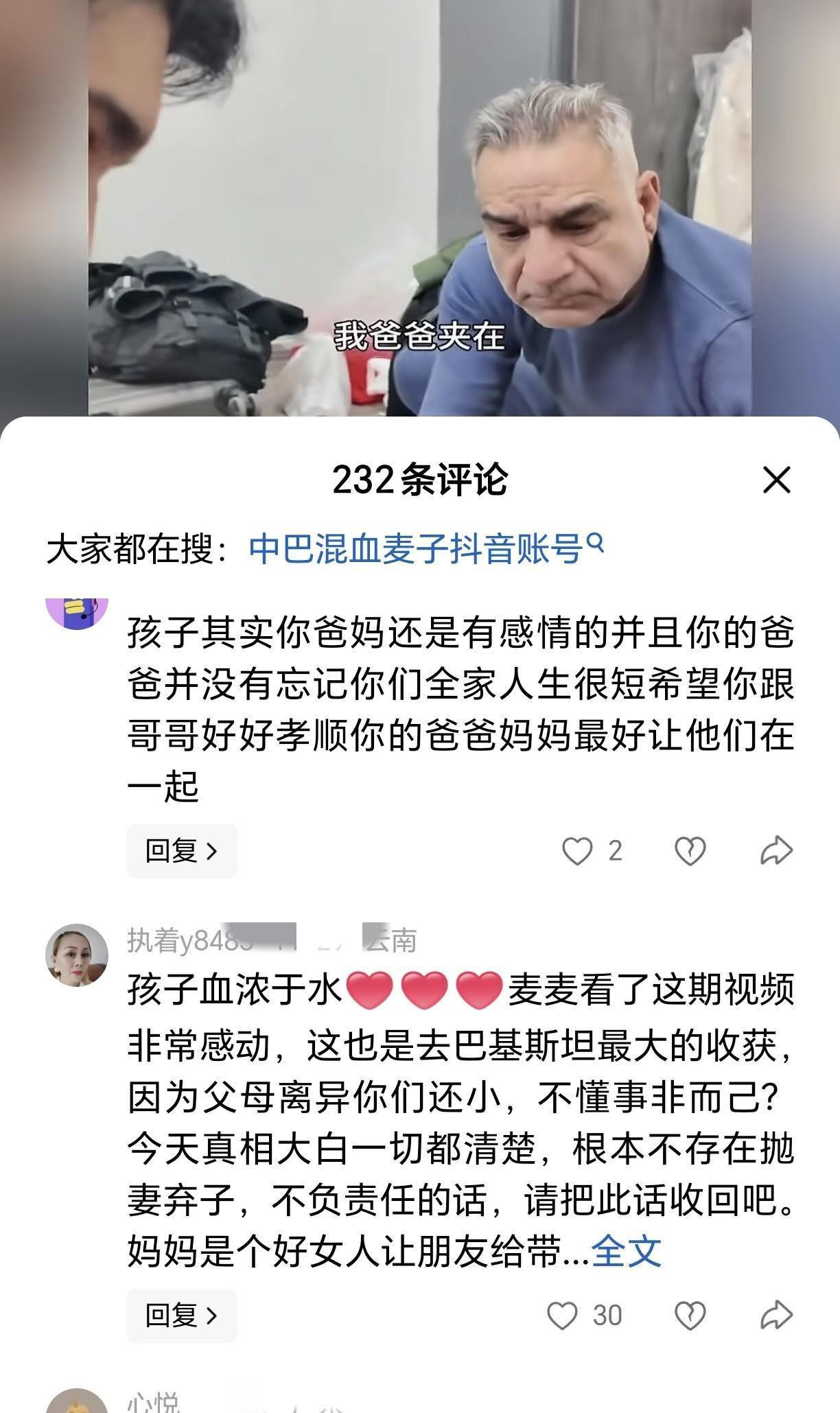Viewport: 840px width, 1413px height.
Task: Share the comment starting 孩子其实你爸妈
Action: tap(777, 851)
